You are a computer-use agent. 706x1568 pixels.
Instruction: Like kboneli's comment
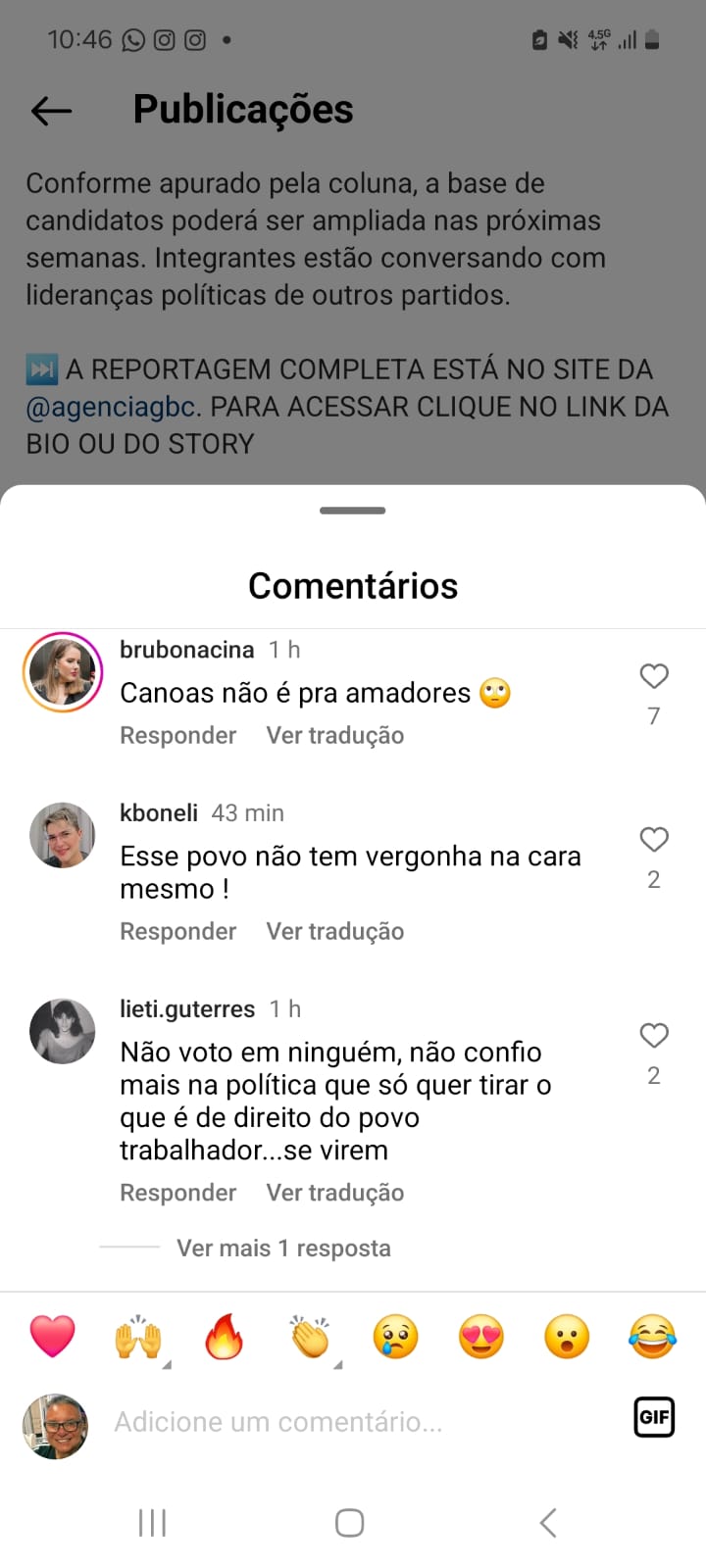coord(654,840)
